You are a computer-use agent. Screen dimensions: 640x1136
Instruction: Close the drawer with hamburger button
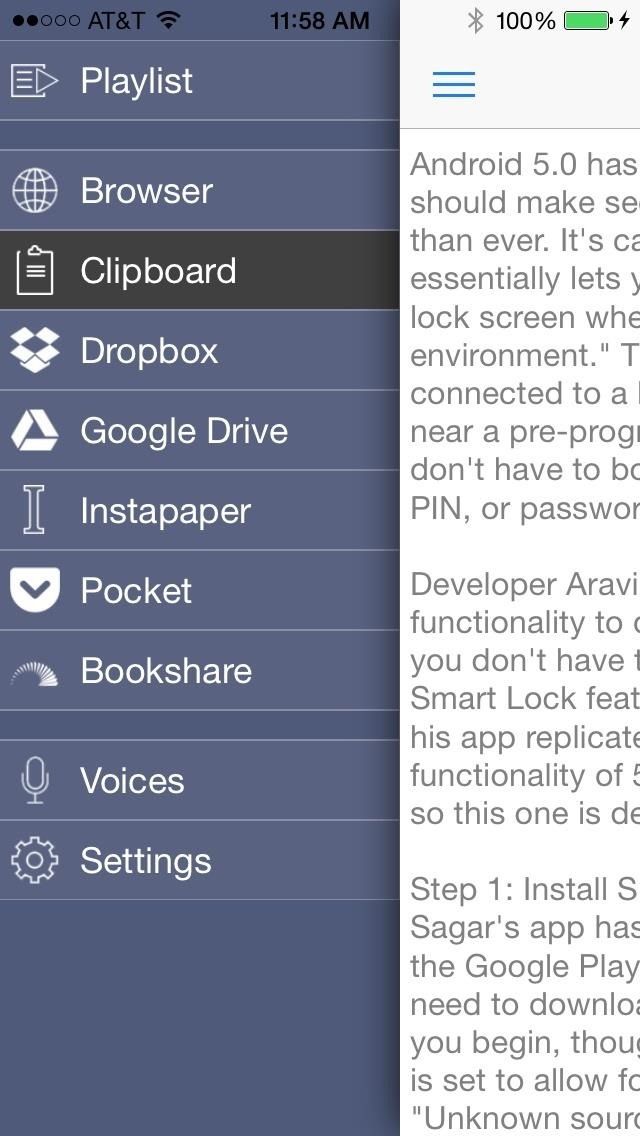coord(454,85)
